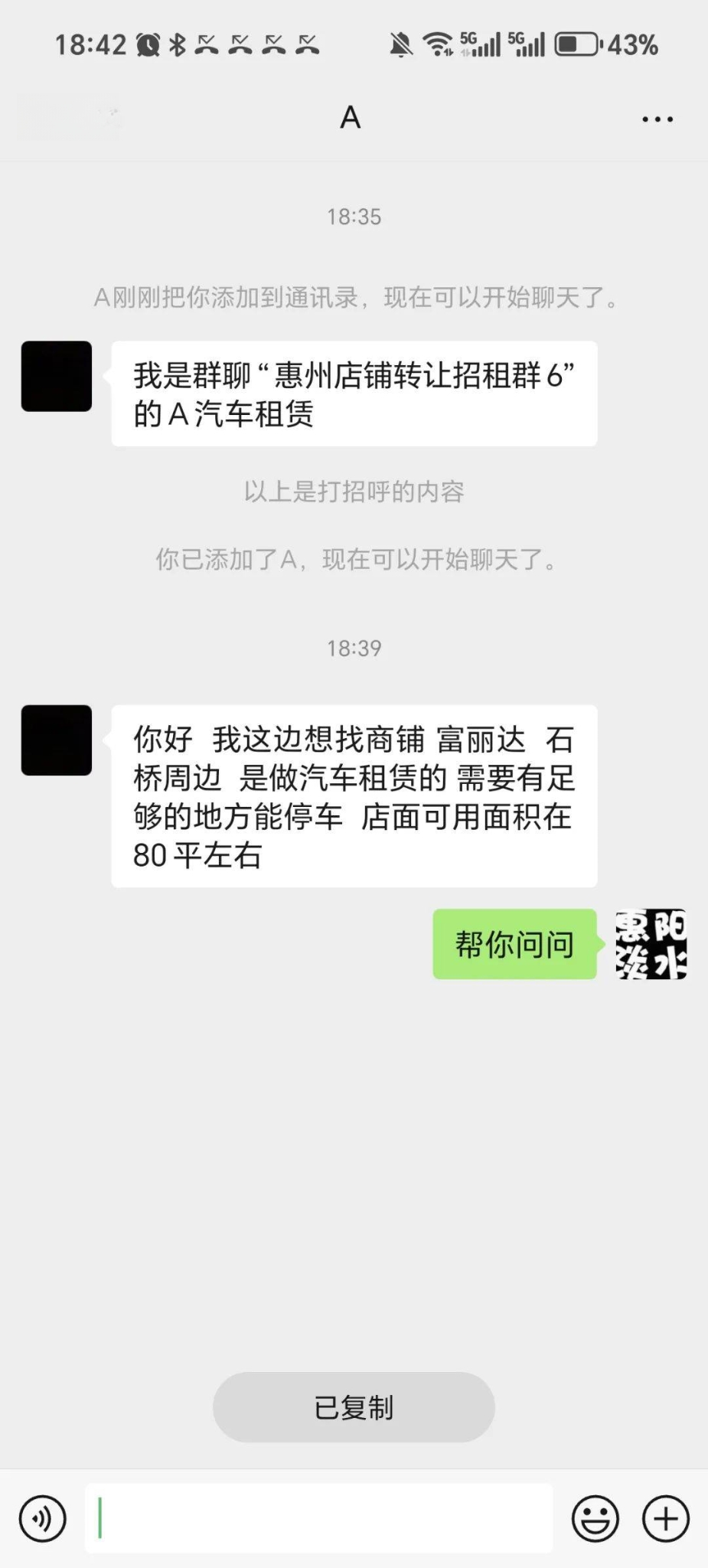Open the chat info three-dot menu
This screenshot has height=1568, width=708.
pos(657,119)
